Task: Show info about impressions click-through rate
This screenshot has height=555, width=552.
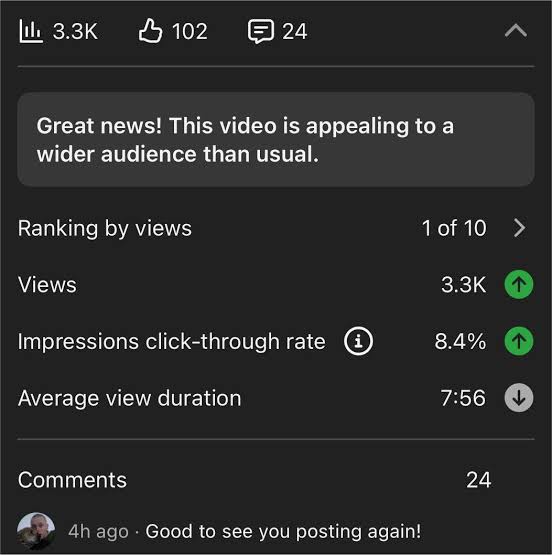Action: click(x=358, y=341)
